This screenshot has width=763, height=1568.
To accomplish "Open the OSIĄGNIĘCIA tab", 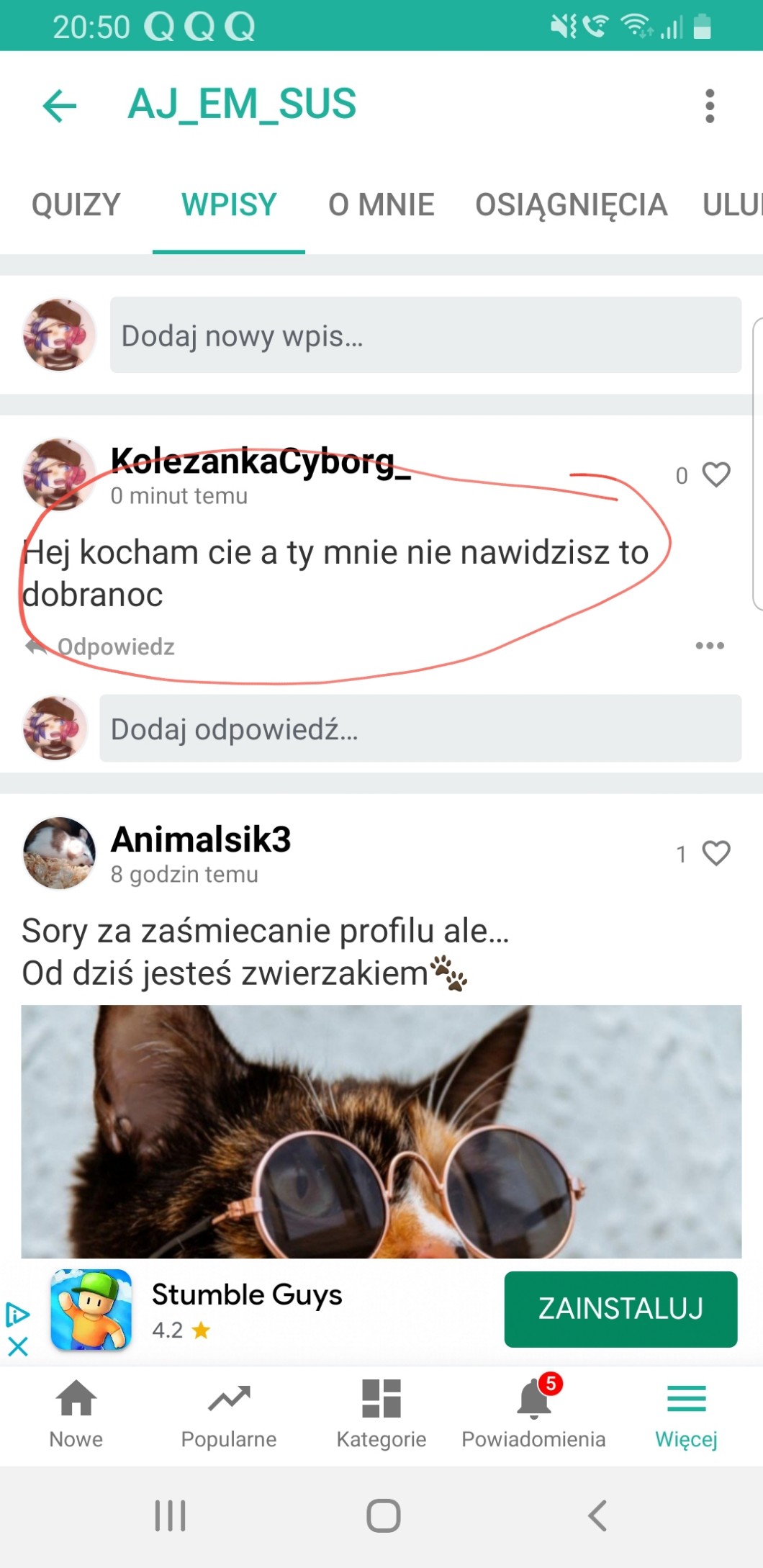I will click(571, 204).
